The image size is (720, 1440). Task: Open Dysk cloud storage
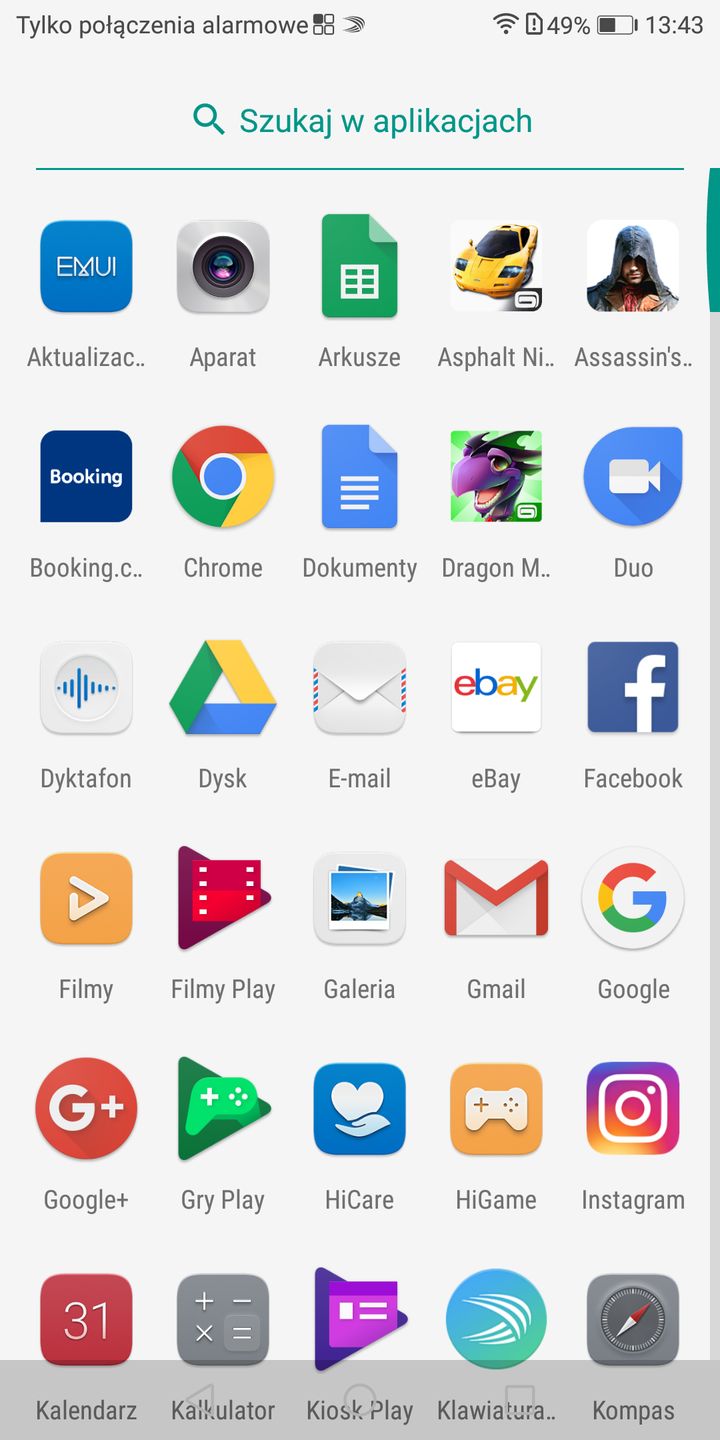tap(223, 688)
